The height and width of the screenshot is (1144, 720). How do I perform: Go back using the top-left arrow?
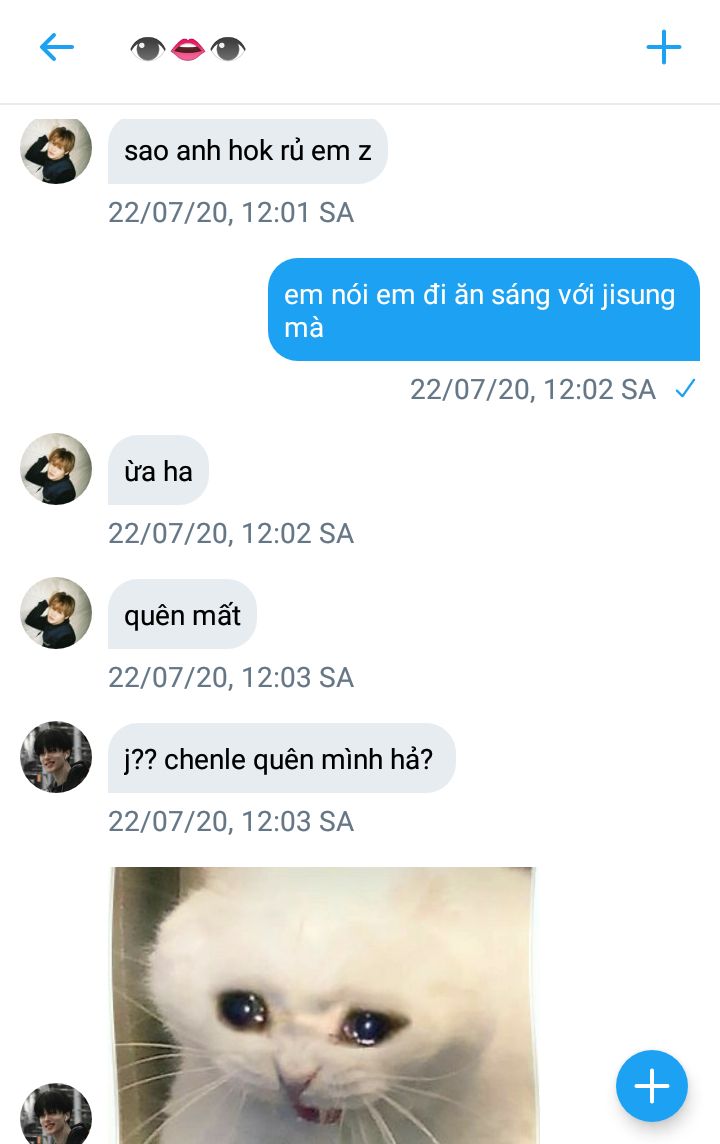click(x=57, y=47)
